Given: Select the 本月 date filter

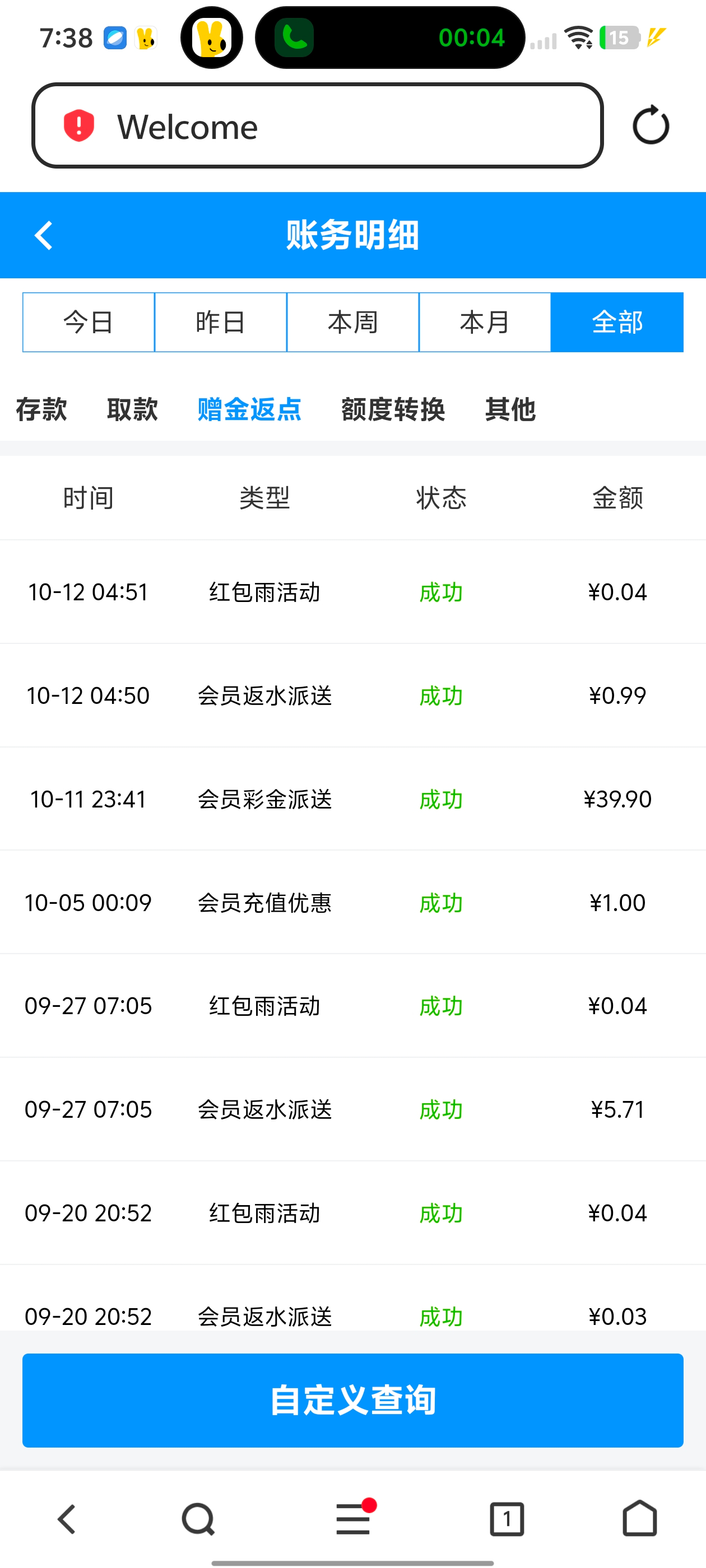Looking at the screenshot, I should click(485, 322).
